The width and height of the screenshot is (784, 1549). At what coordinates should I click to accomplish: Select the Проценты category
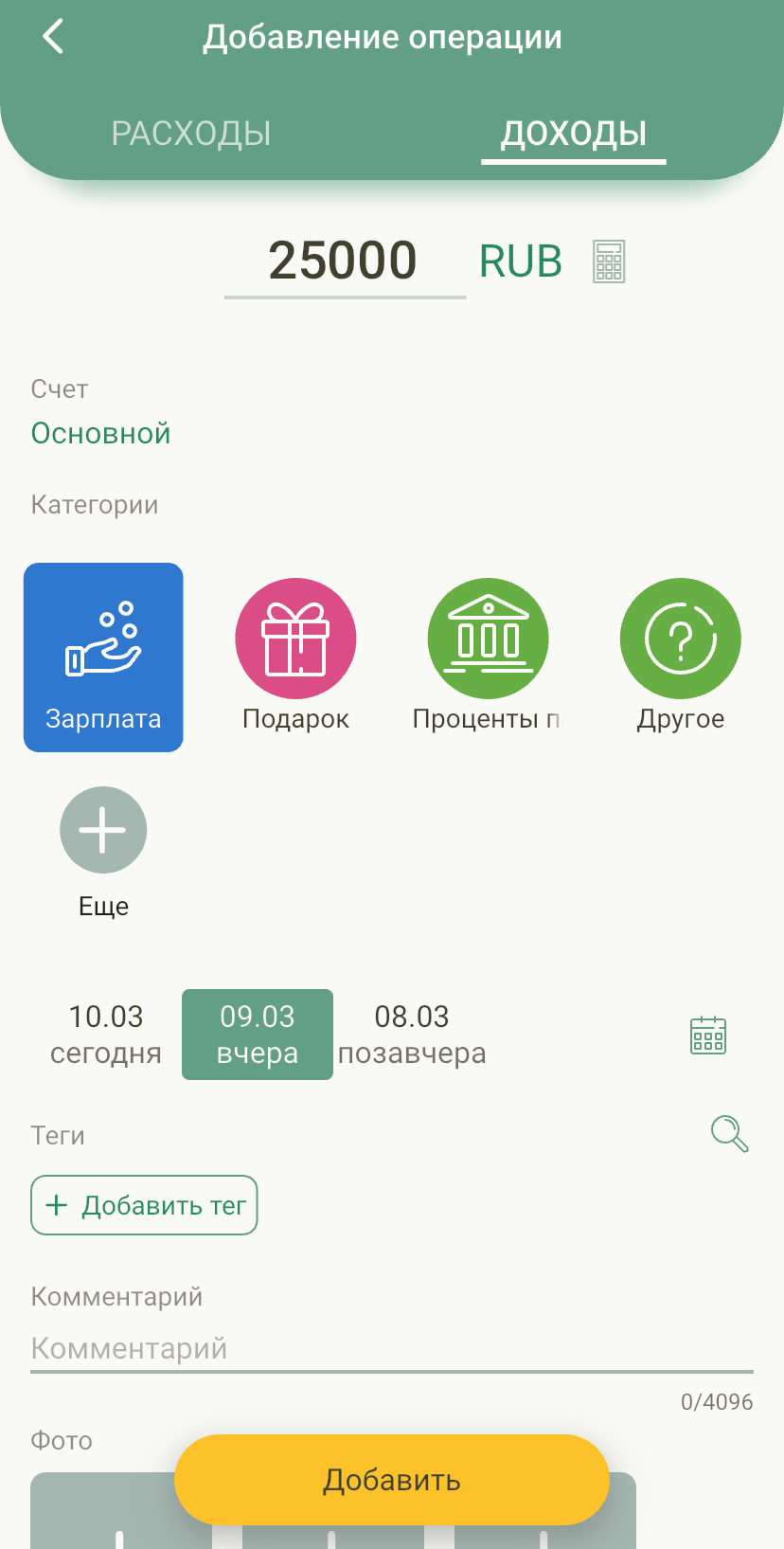[x=488, y=656]
